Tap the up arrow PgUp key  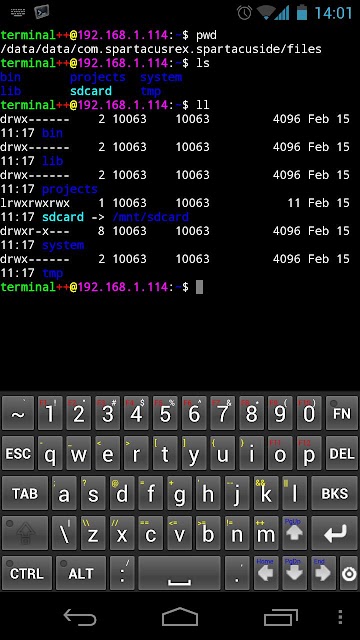(x=294, y=533)
